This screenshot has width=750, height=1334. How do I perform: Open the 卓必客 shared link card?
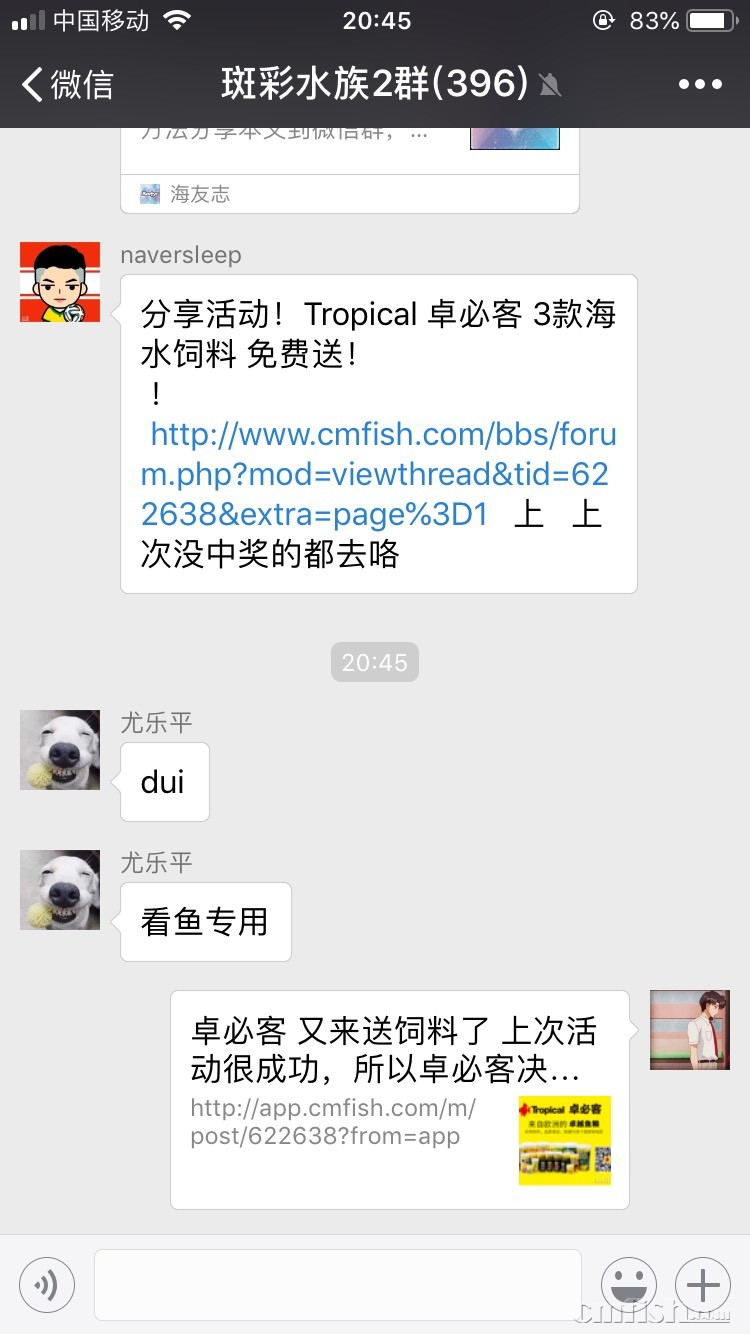tap(399, 1100)
